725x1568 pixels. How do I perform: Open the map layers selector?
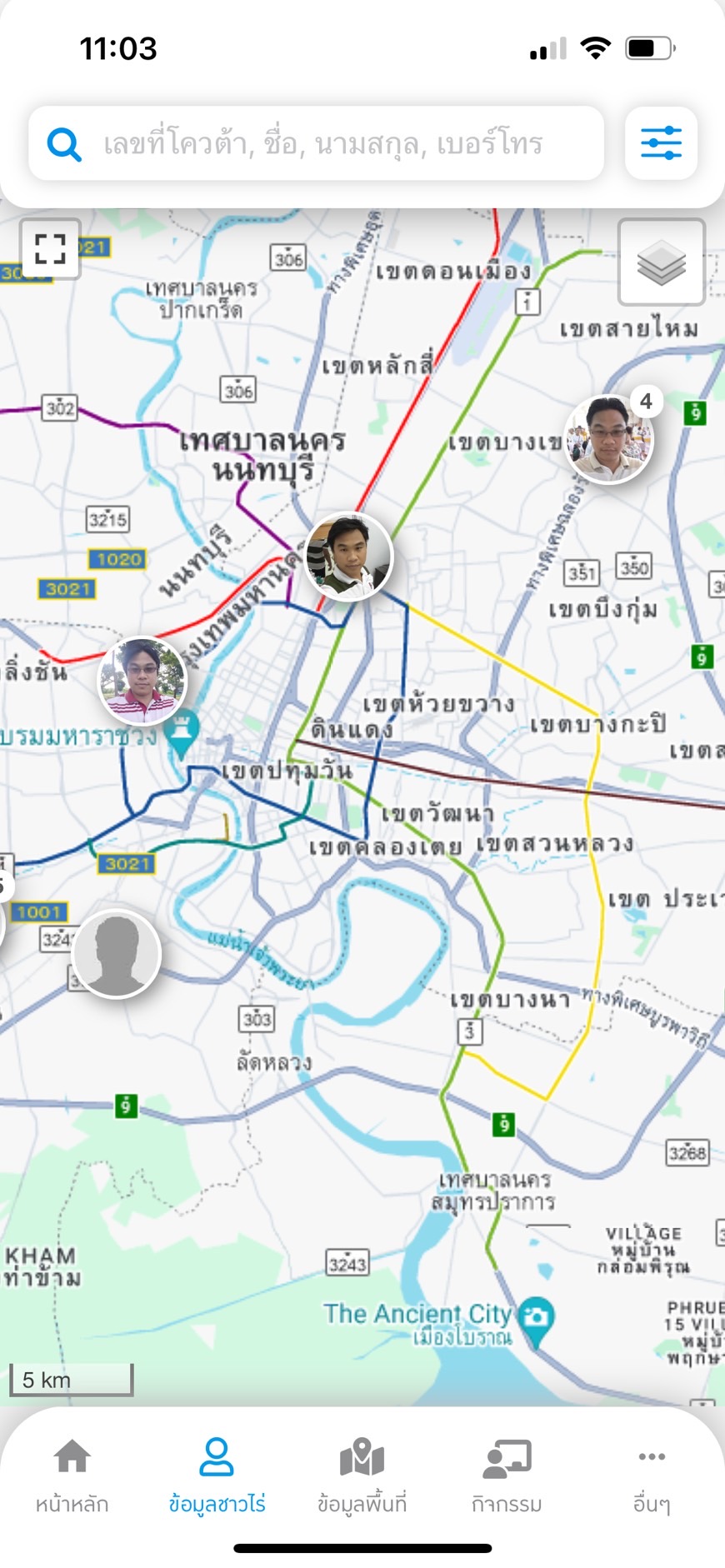(661, 262)
